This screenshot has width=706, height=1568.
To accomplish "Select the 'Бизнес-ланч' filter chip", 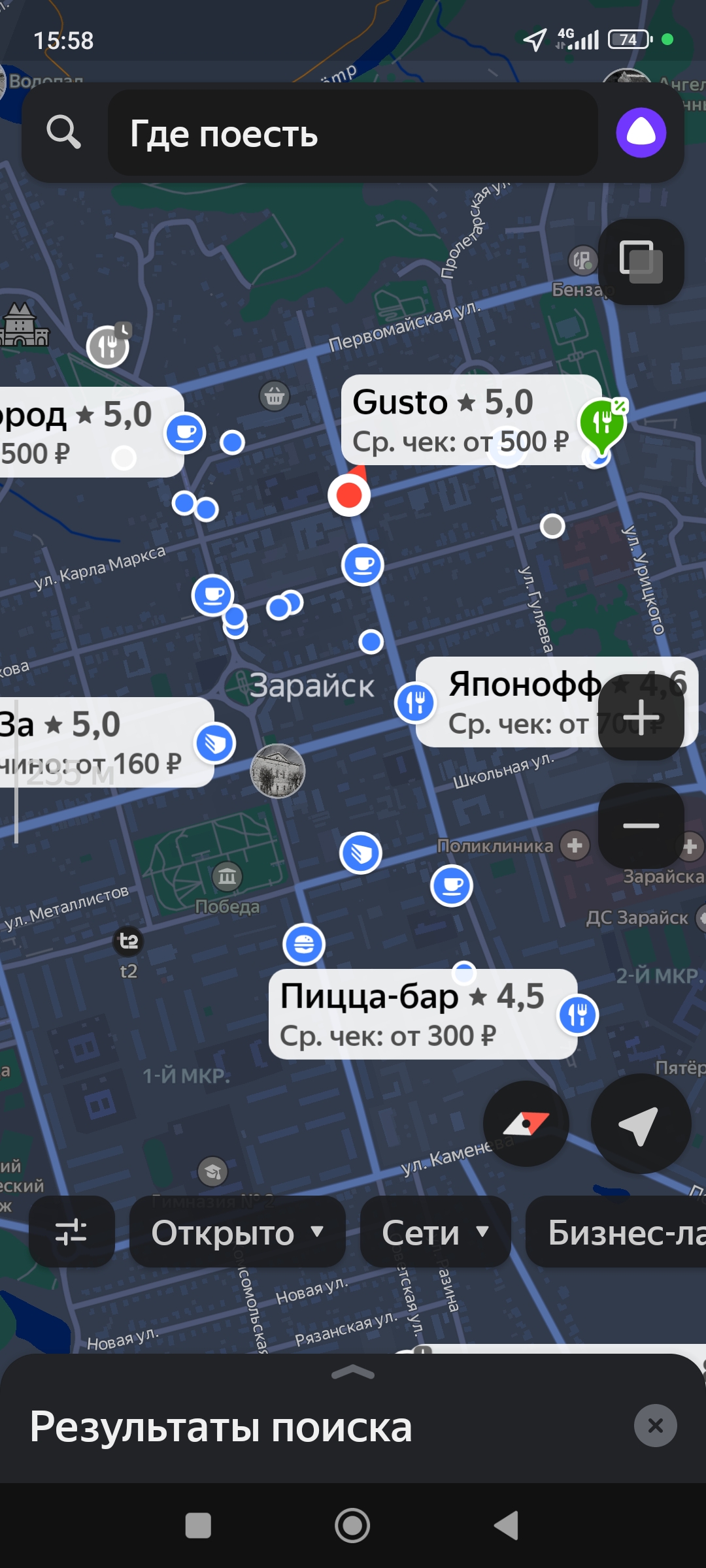I will point(616,1232).
